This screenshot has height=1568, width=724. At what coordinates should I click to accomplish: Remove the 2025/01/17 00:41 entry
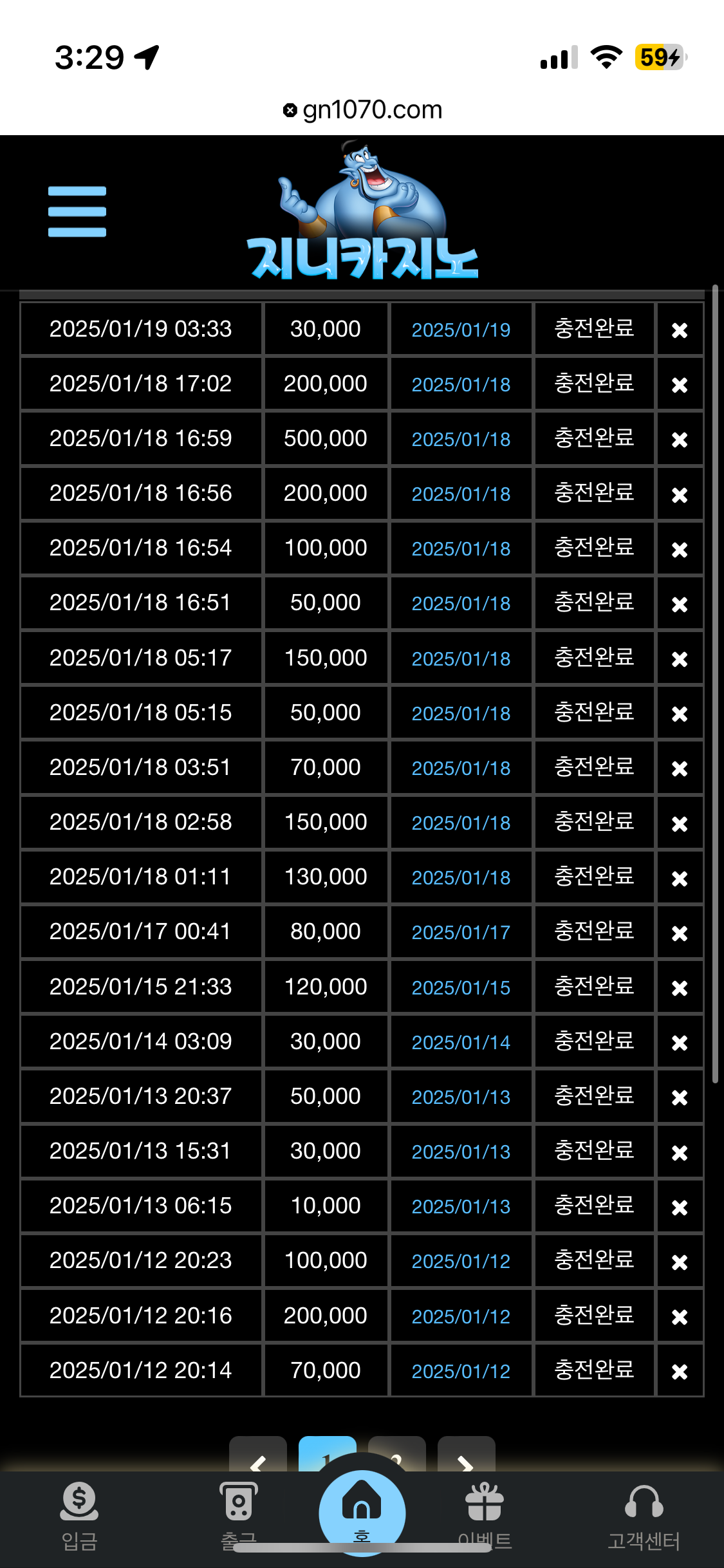tap(680, 933)
